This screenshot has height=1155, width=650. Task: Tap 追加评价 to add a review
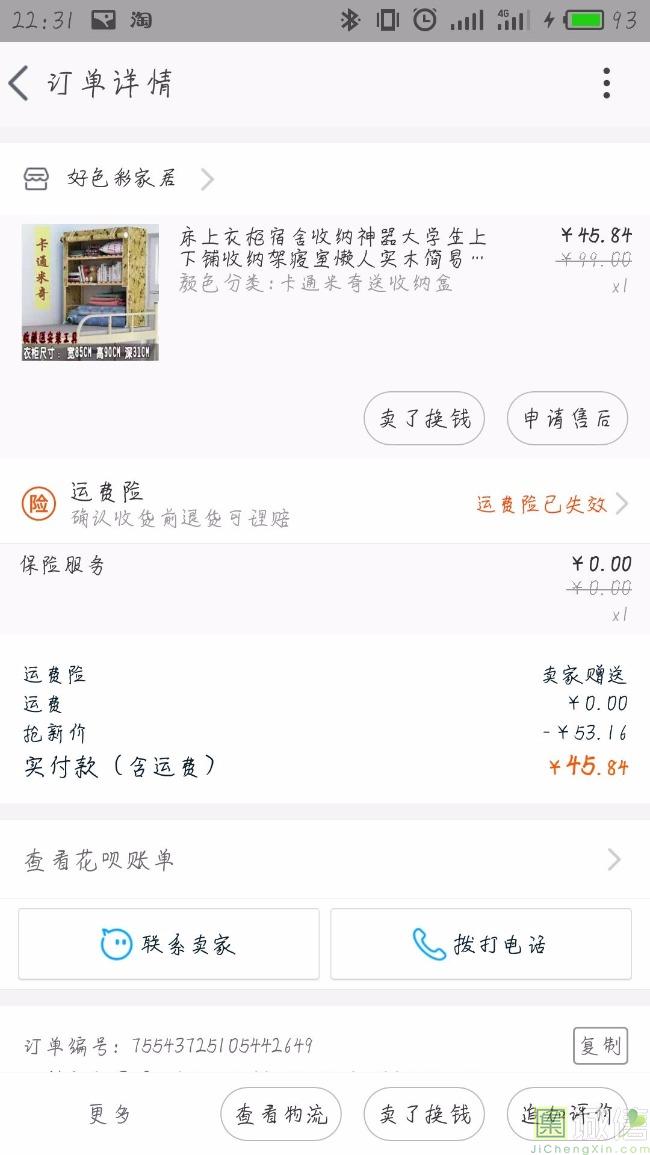566,1114
